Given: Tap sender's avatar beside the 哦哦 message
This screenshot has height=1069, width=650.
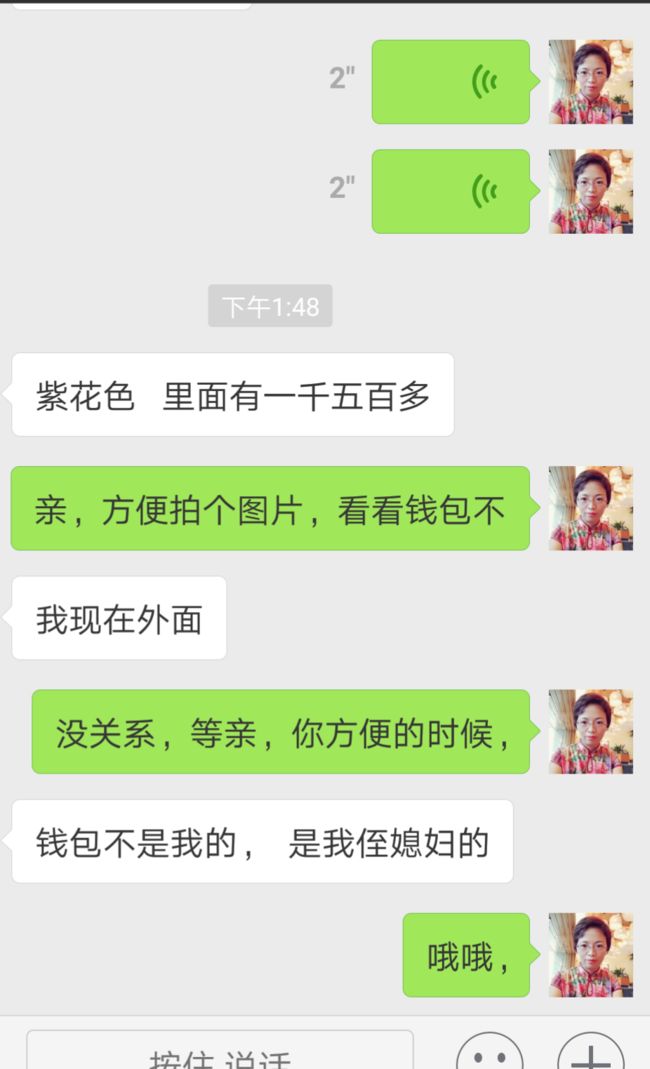Looking at the screenshot, I should pos(591,955).
